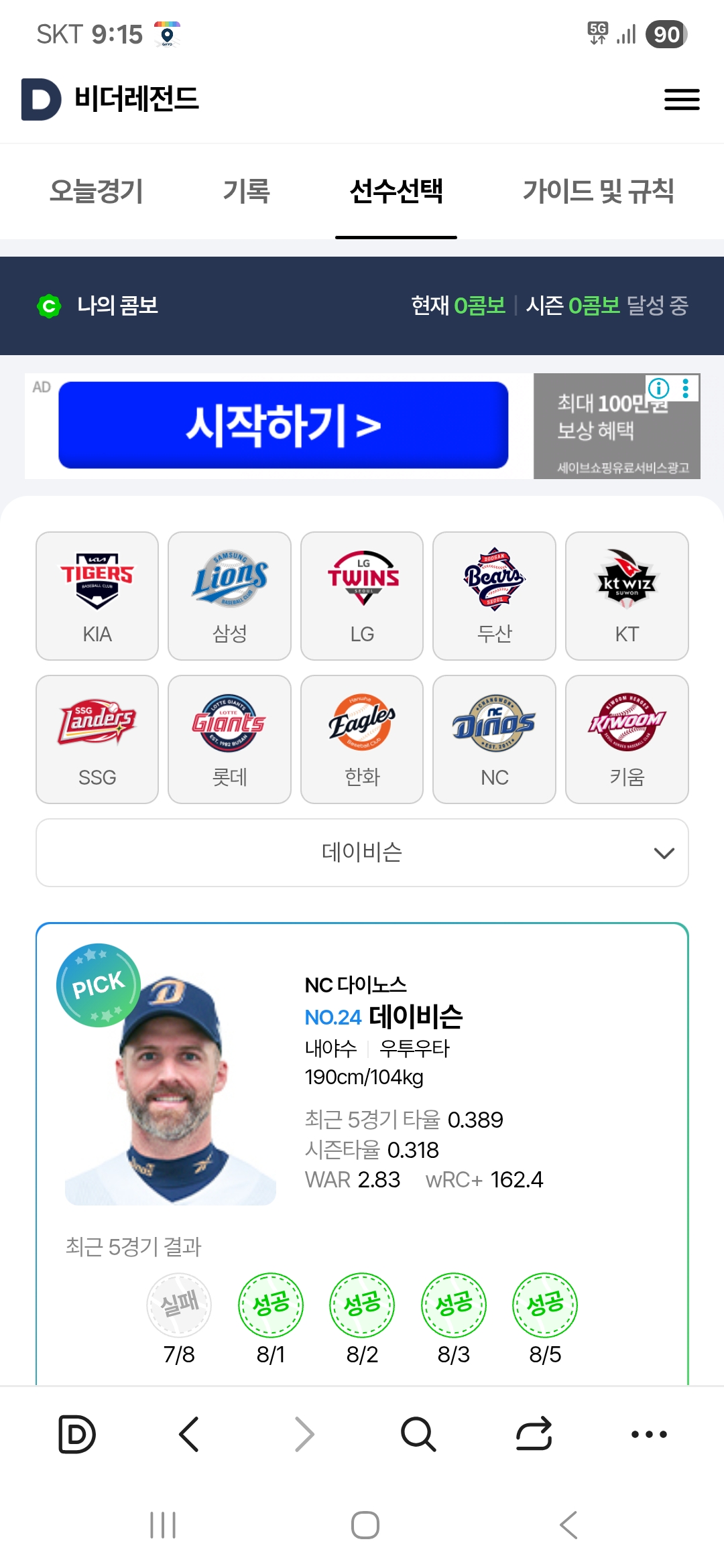Choose the LG Twins team
The height and width of the screenshot is (1568, 724).
[x=362, y=596]
